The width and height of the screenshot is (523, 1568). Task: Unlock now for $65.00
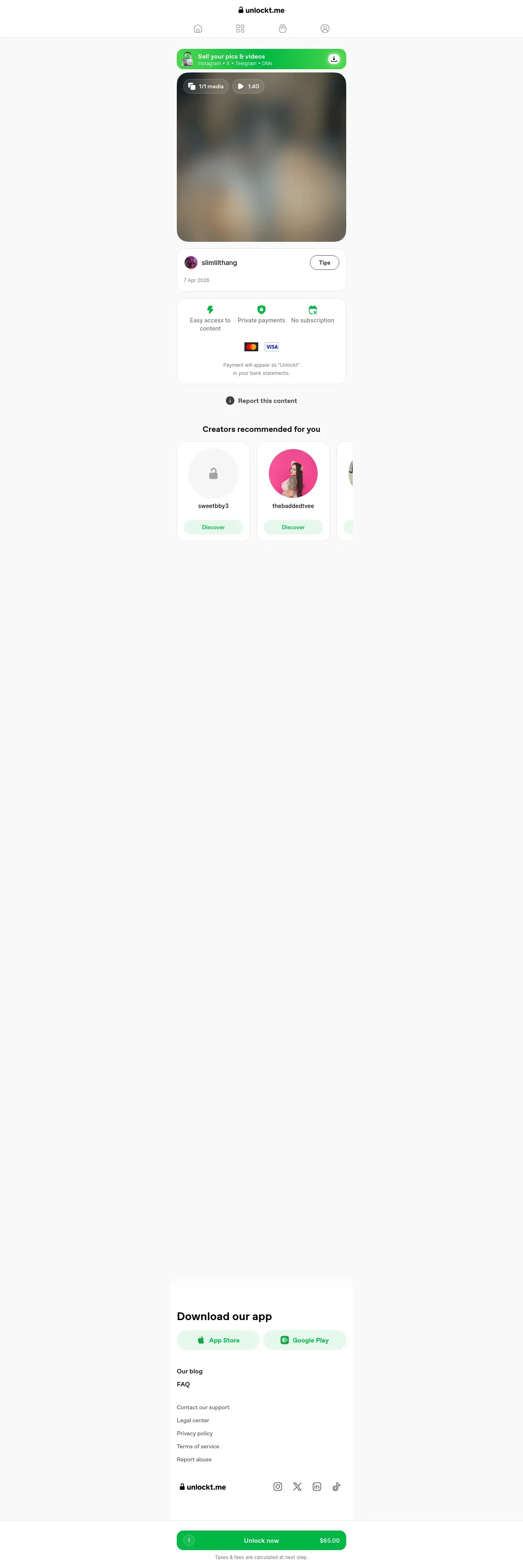pos(261,1540)
